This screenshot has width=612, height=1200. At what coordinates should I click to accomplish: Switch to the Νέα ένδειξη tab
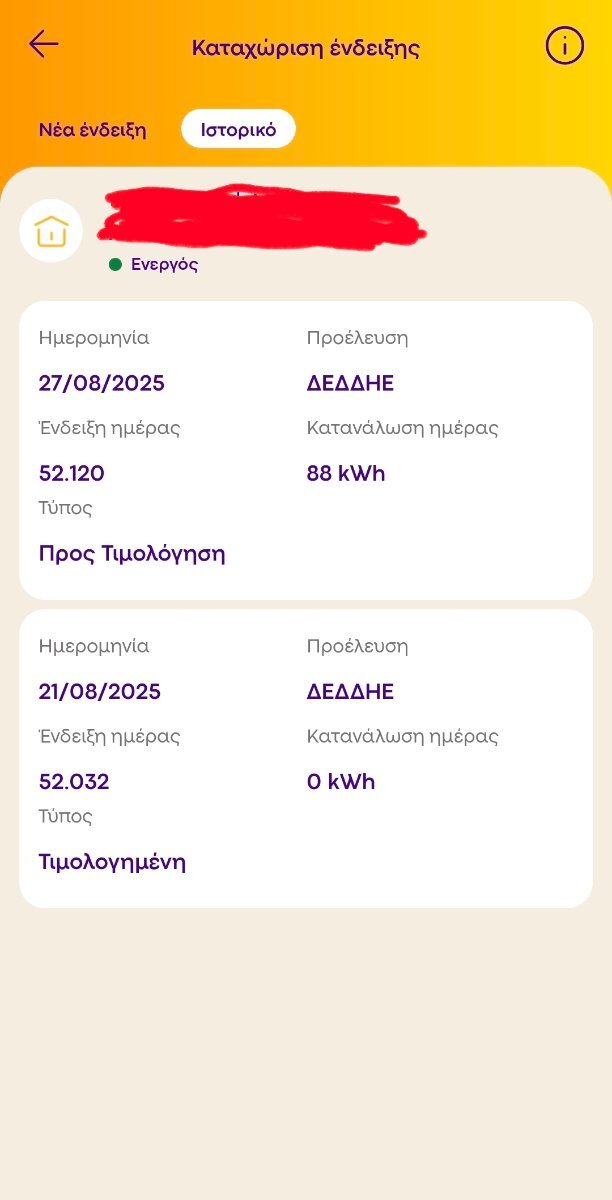[93, 130]
